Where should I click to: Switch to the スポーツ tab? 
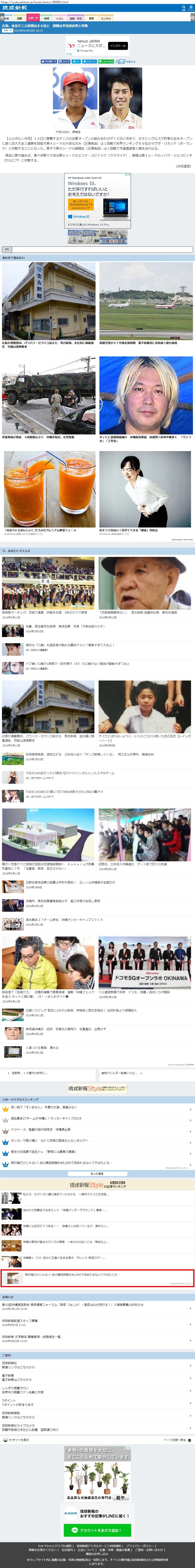click(x=33, y=18)
